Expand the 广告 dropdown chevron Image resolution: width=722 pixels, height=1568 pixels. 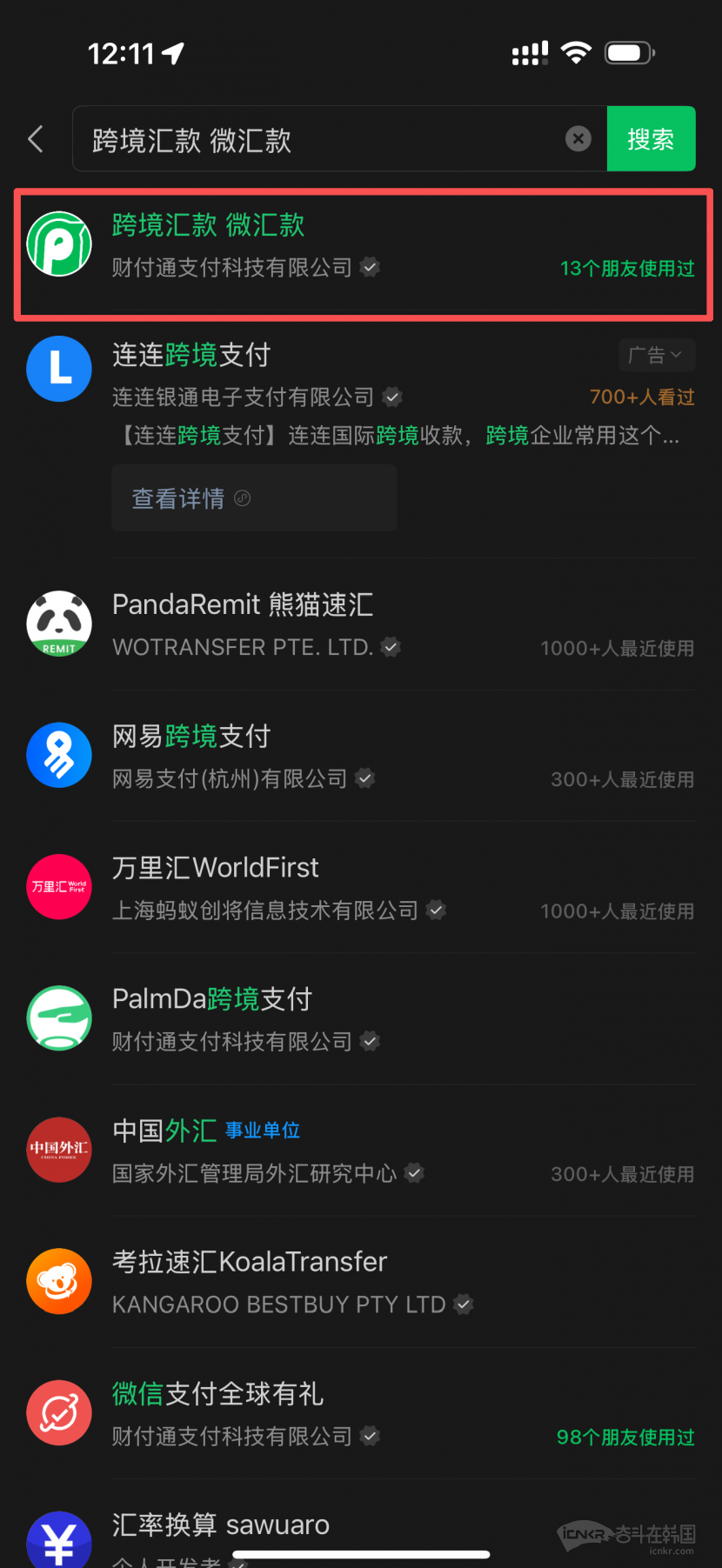[656, 355]
